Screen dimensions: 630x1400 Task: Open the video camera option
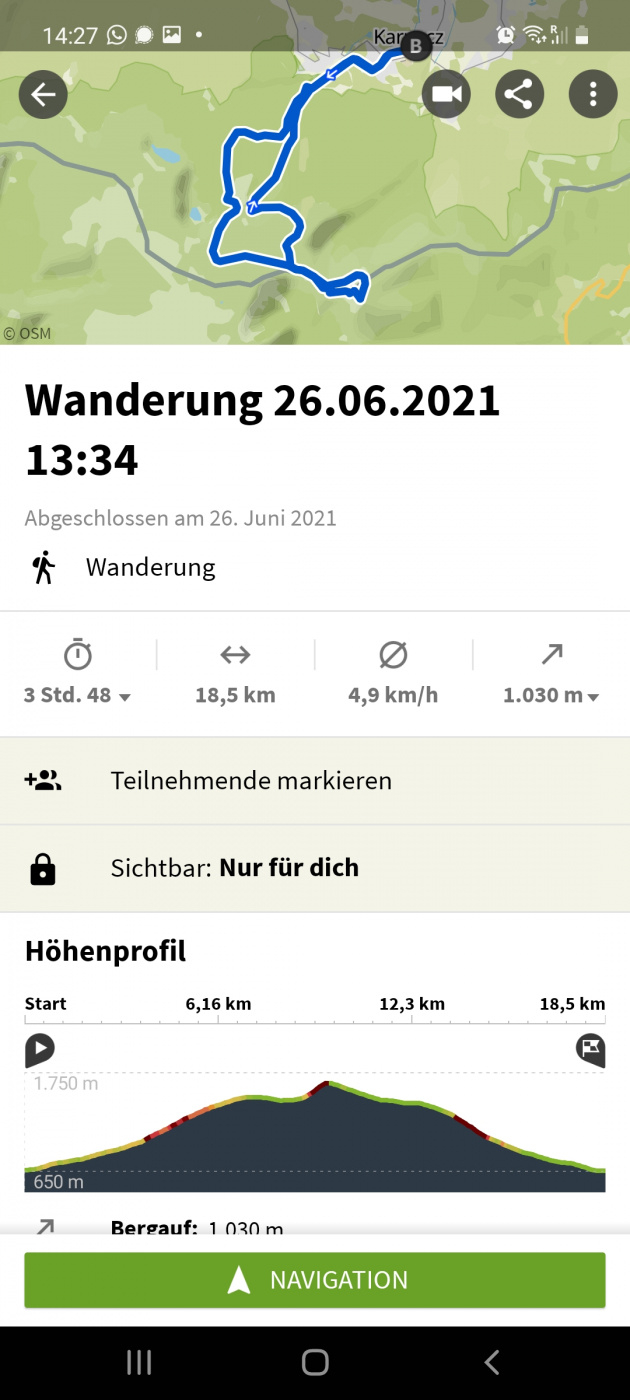(446, 95)
